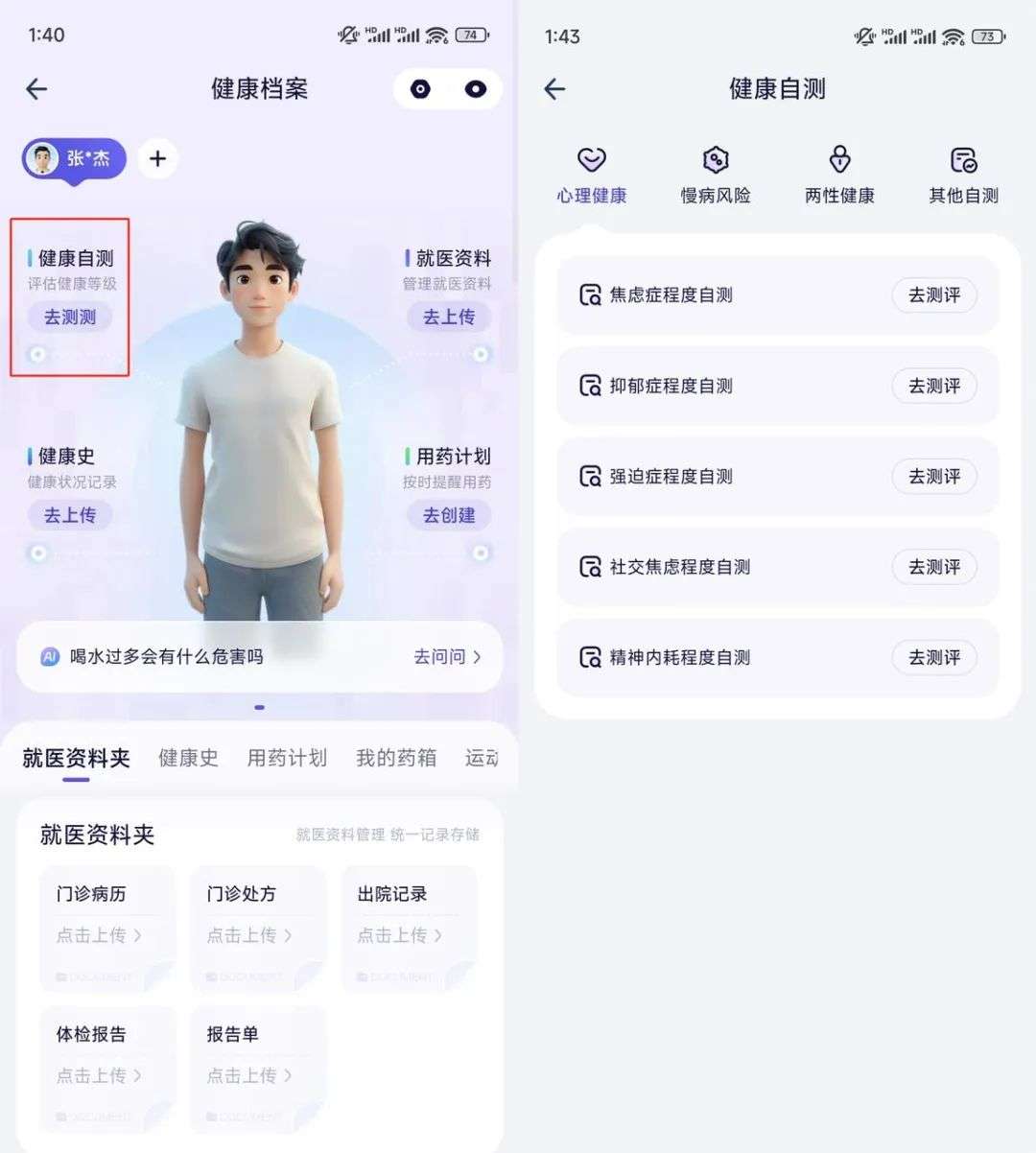Image resolution: width=1036 pixels, height=1153 pixels.
Task: Click the AI icon beside 喝水过多会有什么危害吗
Action: [50, 656]
